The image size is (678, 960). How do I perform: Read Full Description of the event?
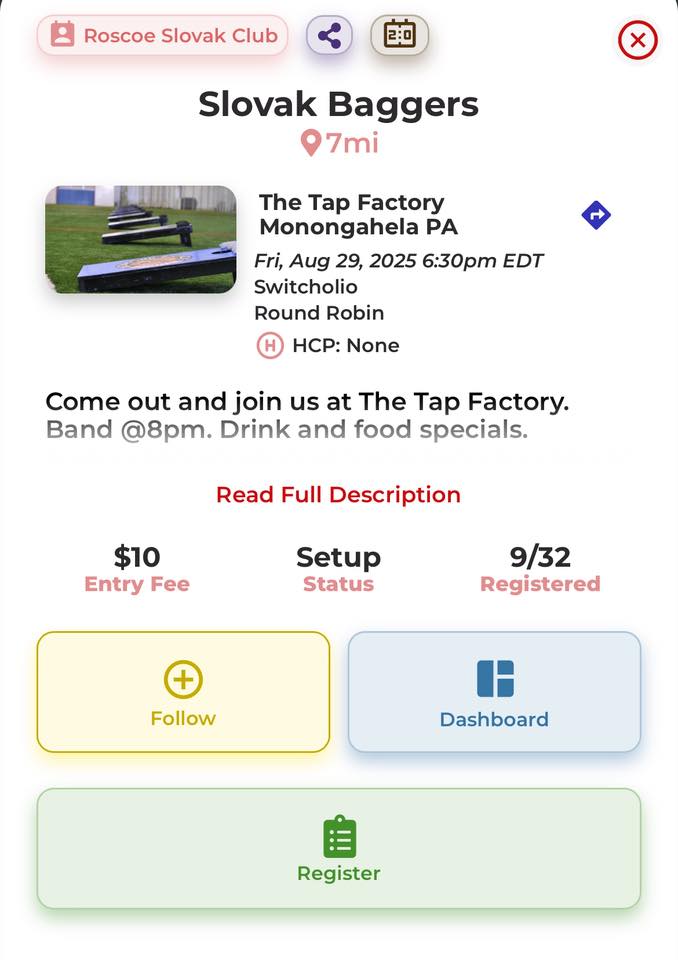point(338,495)
